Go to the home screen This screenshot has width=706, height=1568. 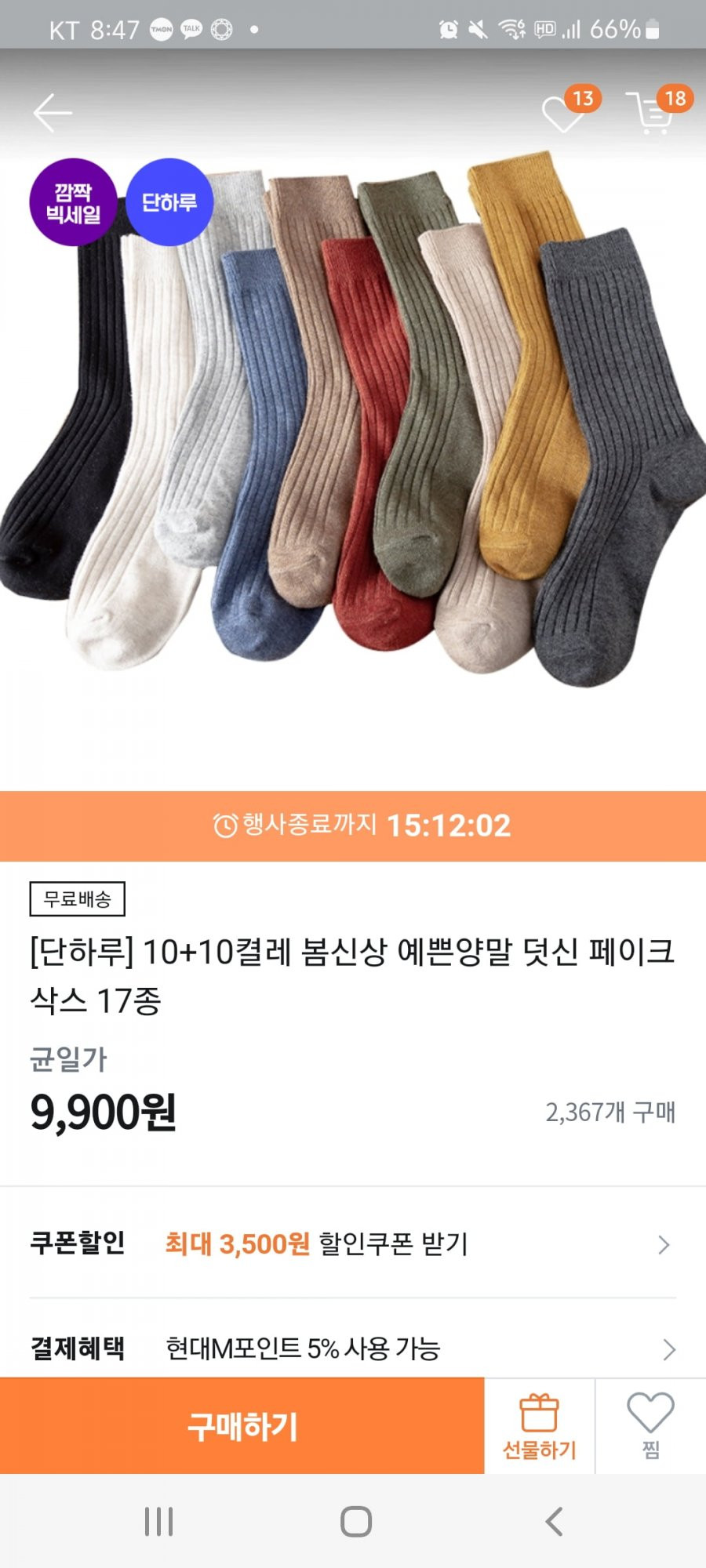[355, 1522]
